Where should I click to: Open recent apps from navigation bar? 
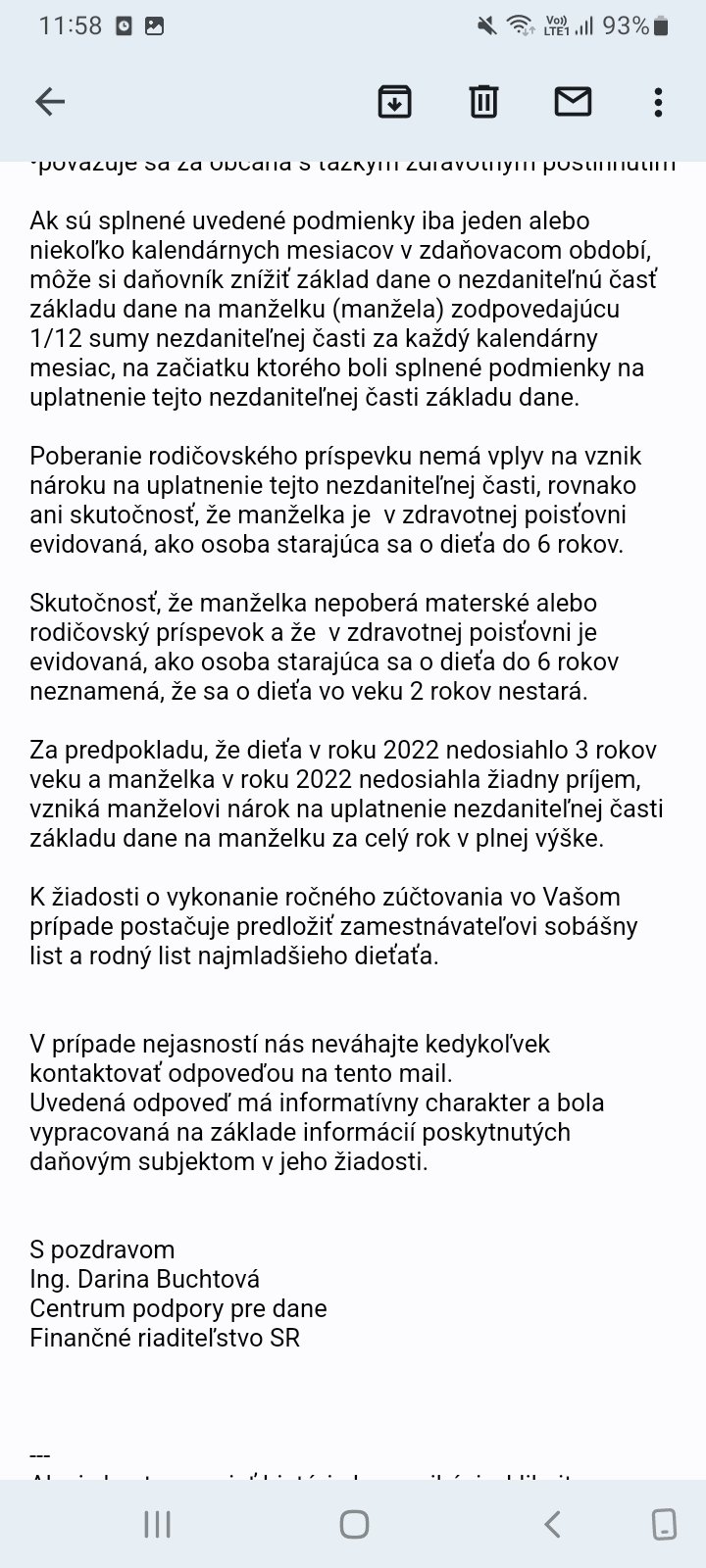coord(157,1524)
